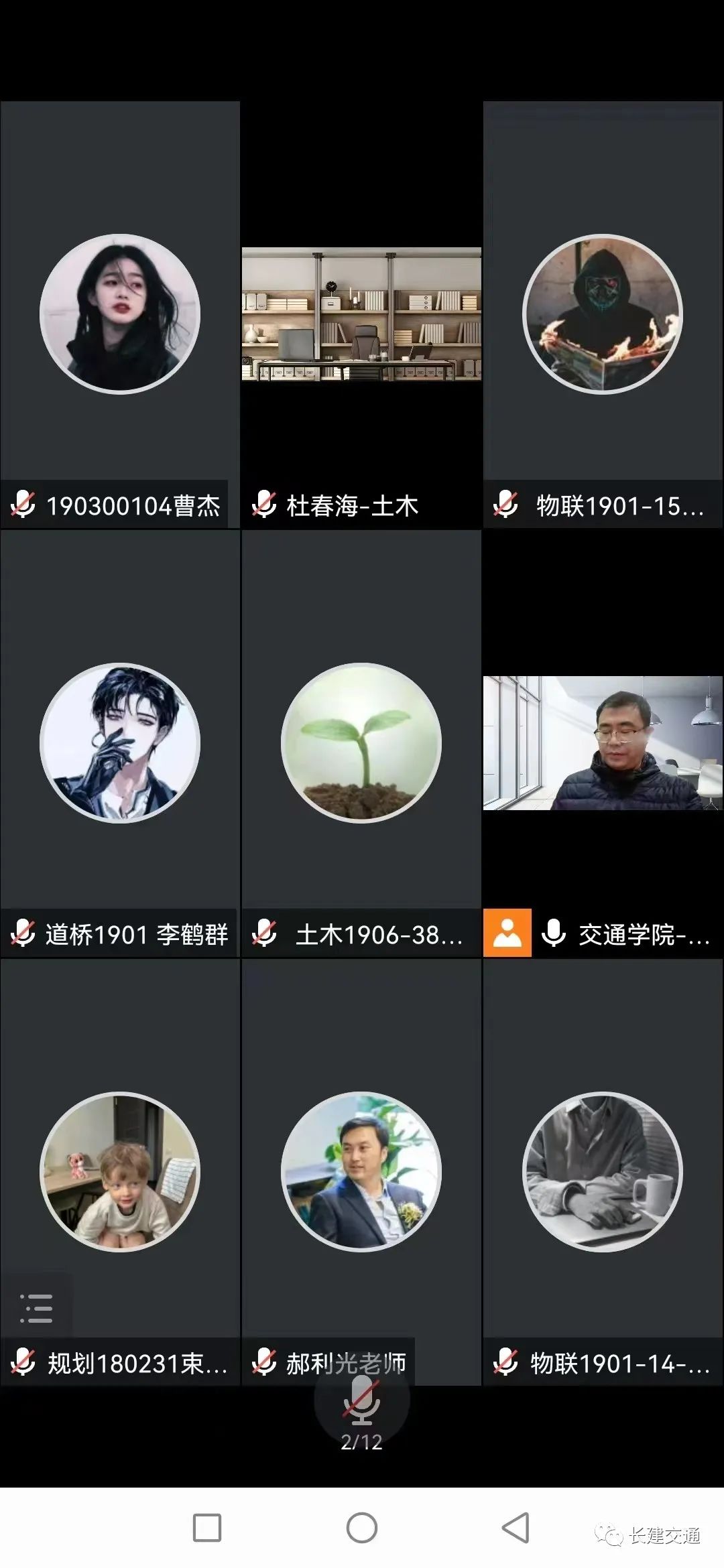Go to the system home screen
Viewport: 724px width, 1568px height.
(x=362, y=1528)
